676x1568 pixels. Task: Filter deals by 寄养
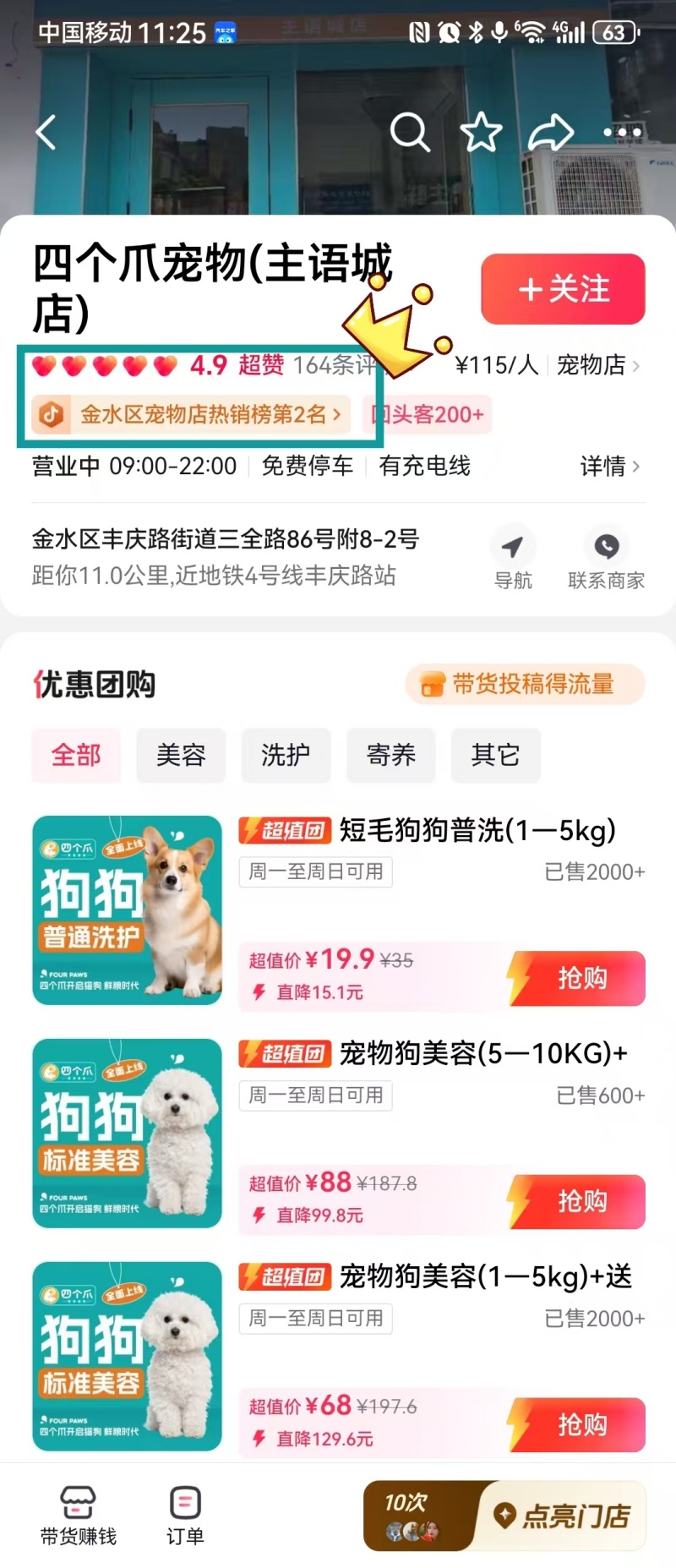click(x=390, y=755)
